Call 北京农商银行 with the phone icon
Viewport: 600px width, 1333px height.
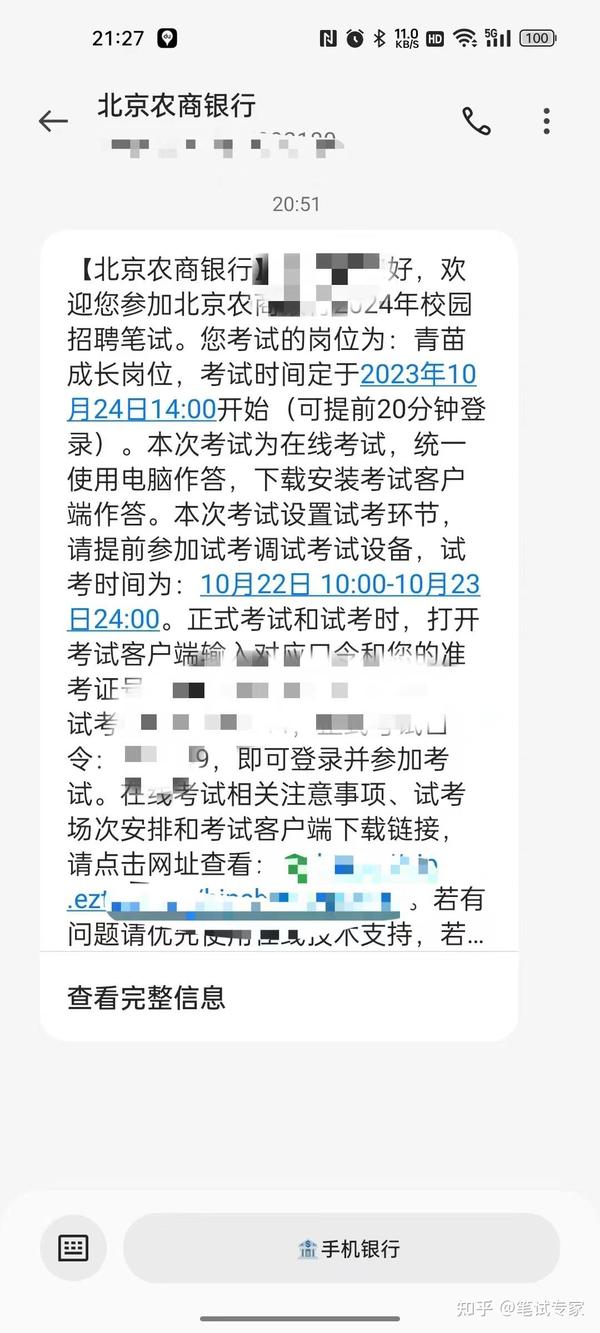coord(476,122)
